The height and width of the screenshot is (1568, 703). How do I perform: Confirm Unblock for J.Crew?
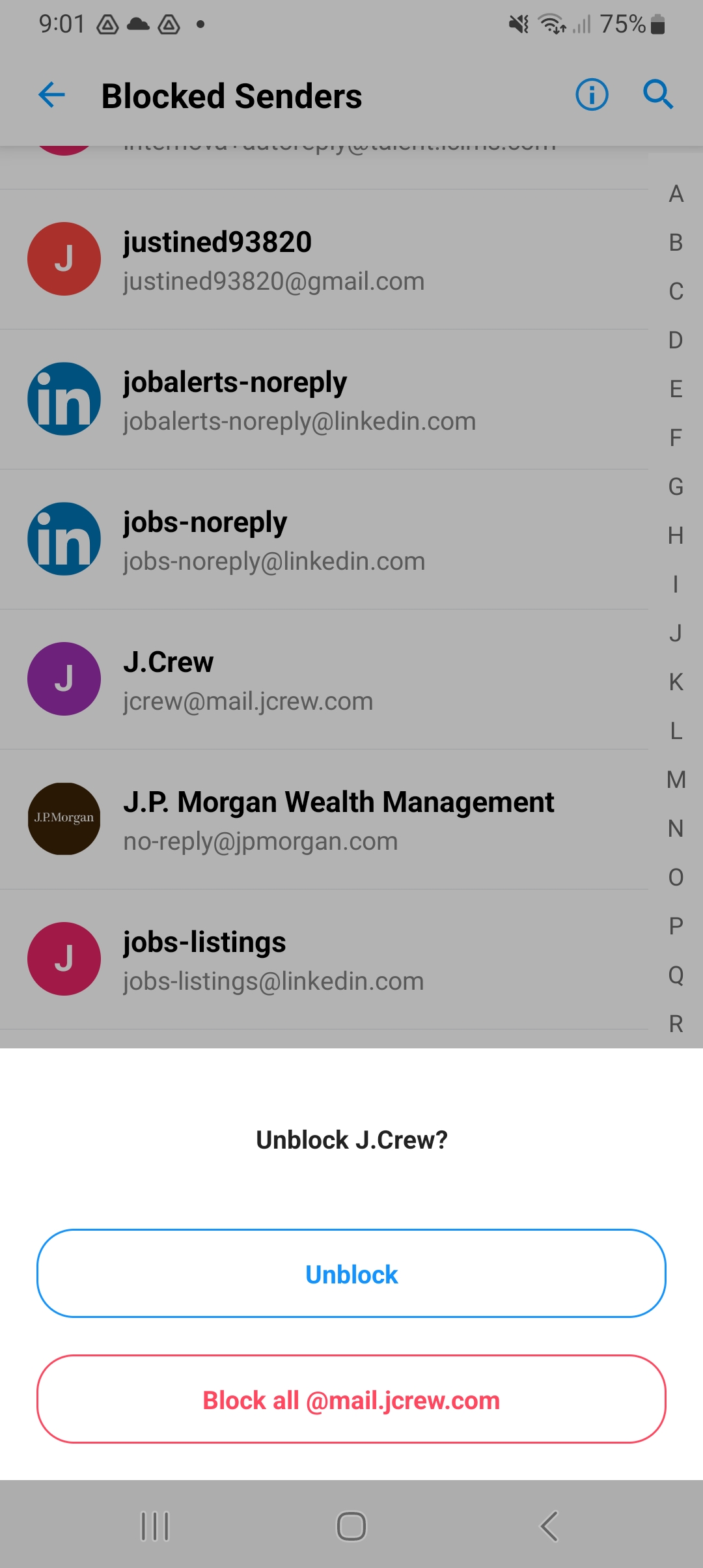click(351, 1274)
